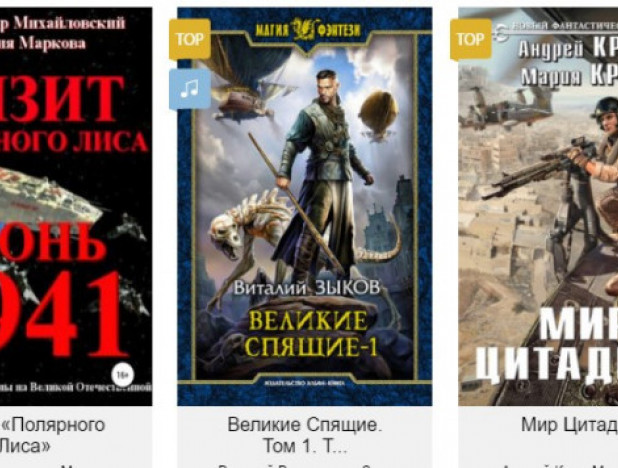Open the title link «Великие Спящие. Том 1»
Screen dimensions: 618x468
click(x=305, y=435)
